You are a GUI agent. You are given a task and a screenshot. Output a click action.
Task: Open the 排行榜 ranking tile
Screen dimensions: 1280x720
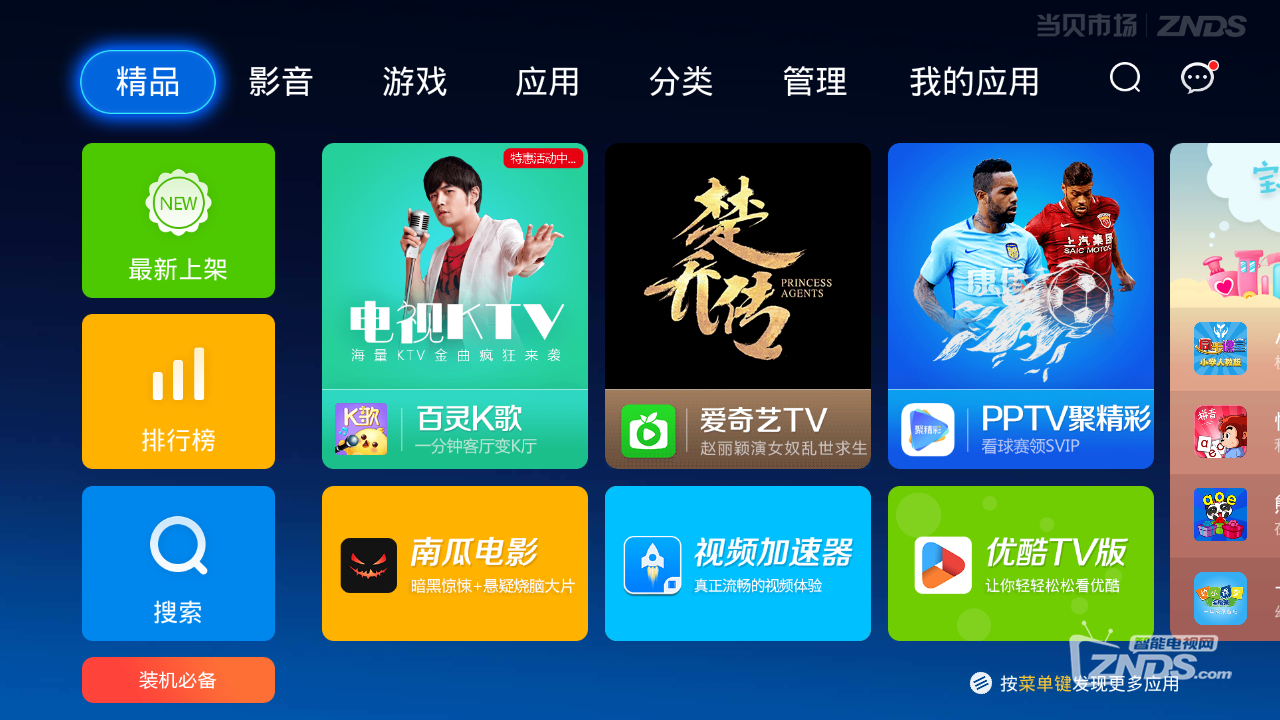[178, 391]
